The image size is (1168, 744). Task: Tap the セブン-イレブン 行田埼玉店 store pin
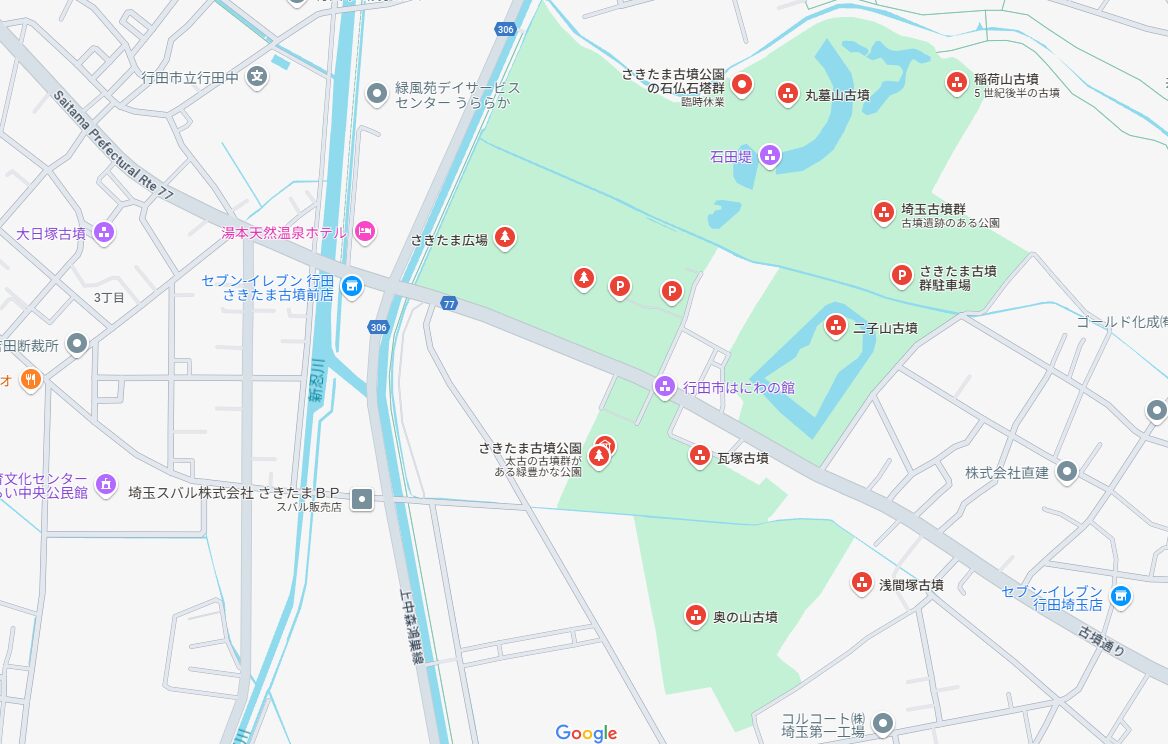point(1122,597)
